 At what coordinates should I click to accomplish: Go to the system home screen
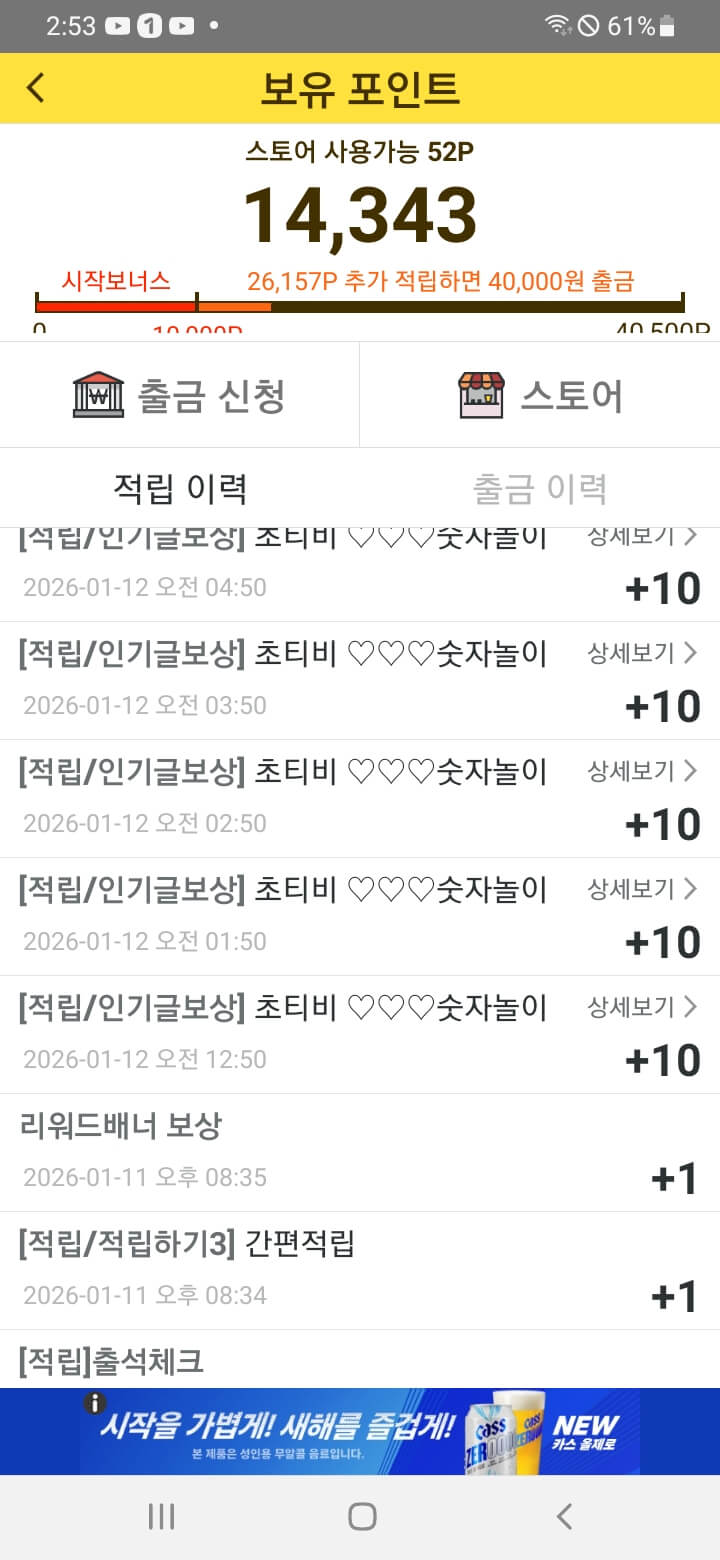(361, 1516)
